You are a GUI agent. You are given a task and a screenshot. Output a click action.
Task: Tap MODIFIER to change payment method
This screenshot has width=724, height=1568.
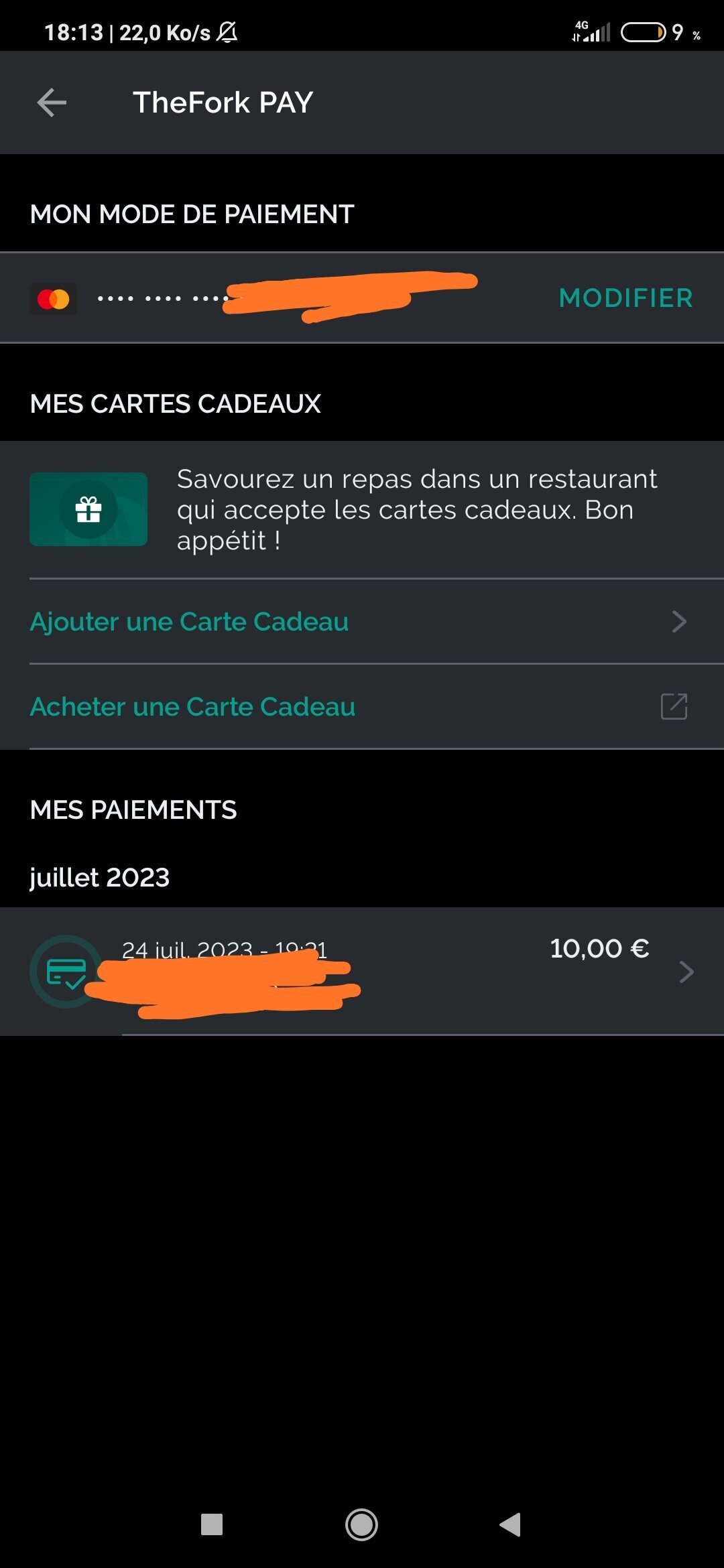(x=625, y=298)
